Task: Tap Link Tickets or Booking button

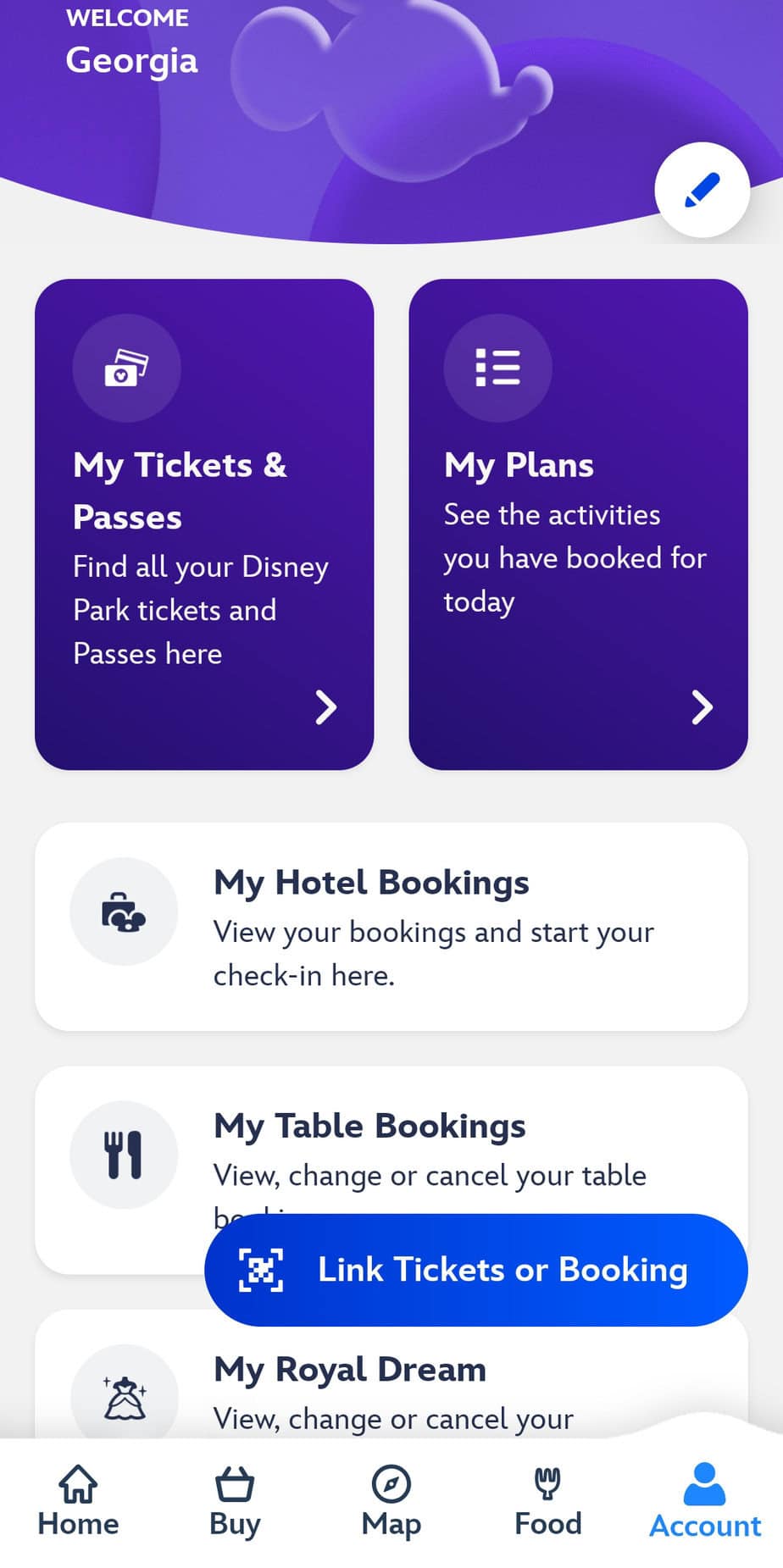Action: (475, 1269)
